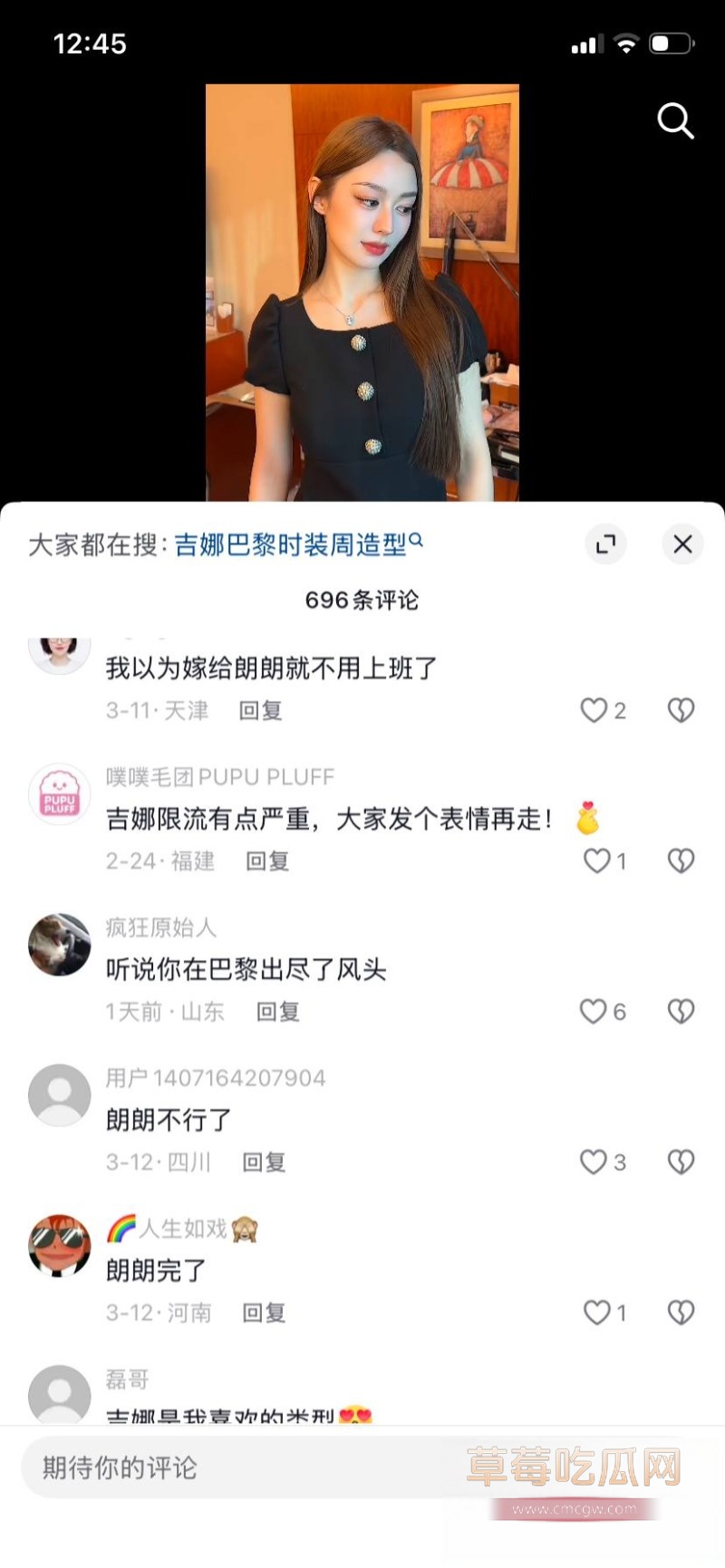Tap the dislike icon on the 朗朗完了 comment
This screenshot has width=725, height=1568.
point(680,1312)
